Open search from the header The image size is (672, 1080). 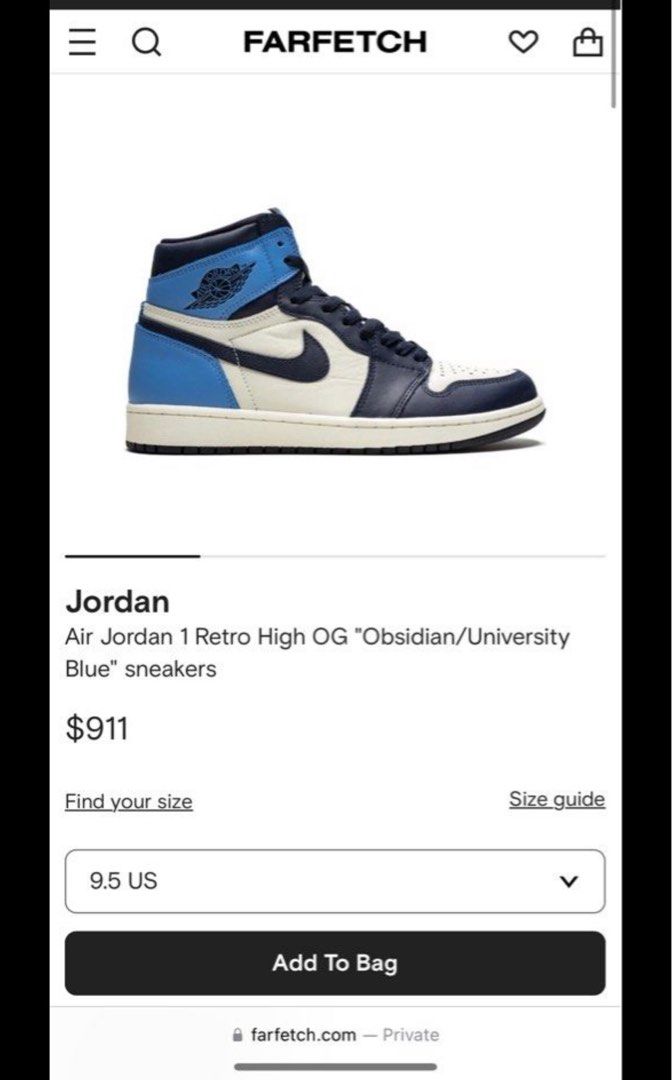(x=147, y=43)
